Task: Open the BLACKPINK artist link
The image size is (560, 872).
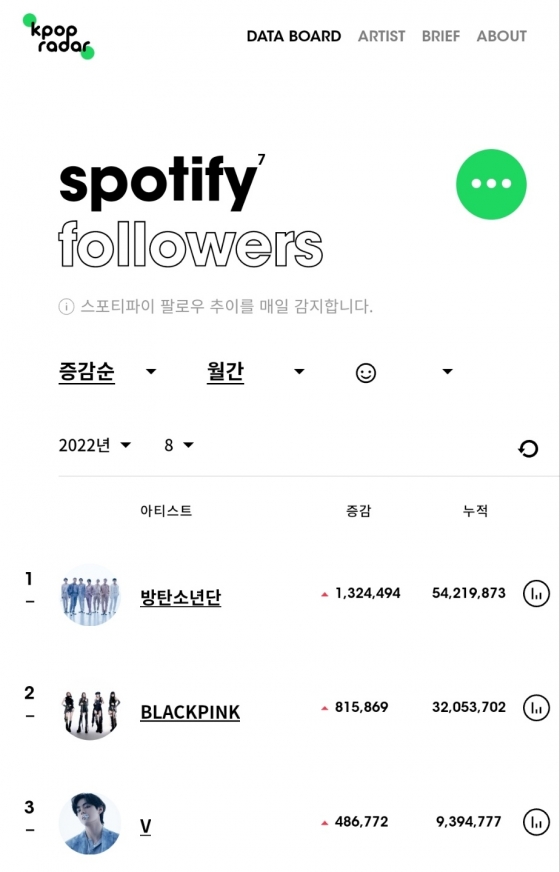Action: (190, 712)
